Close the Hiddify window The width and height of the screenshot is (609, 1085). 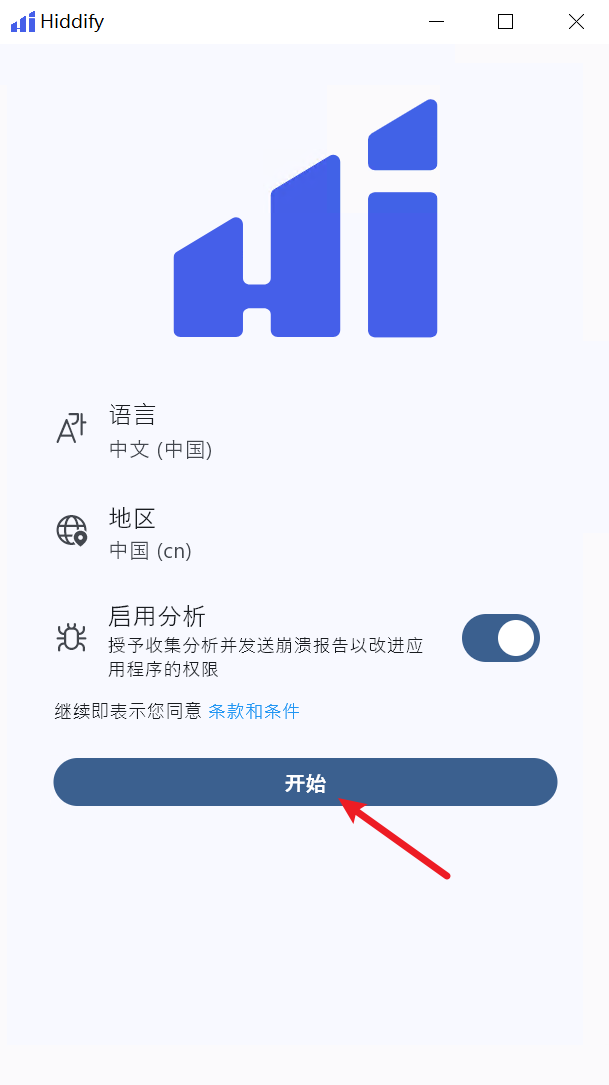(576, 21)
